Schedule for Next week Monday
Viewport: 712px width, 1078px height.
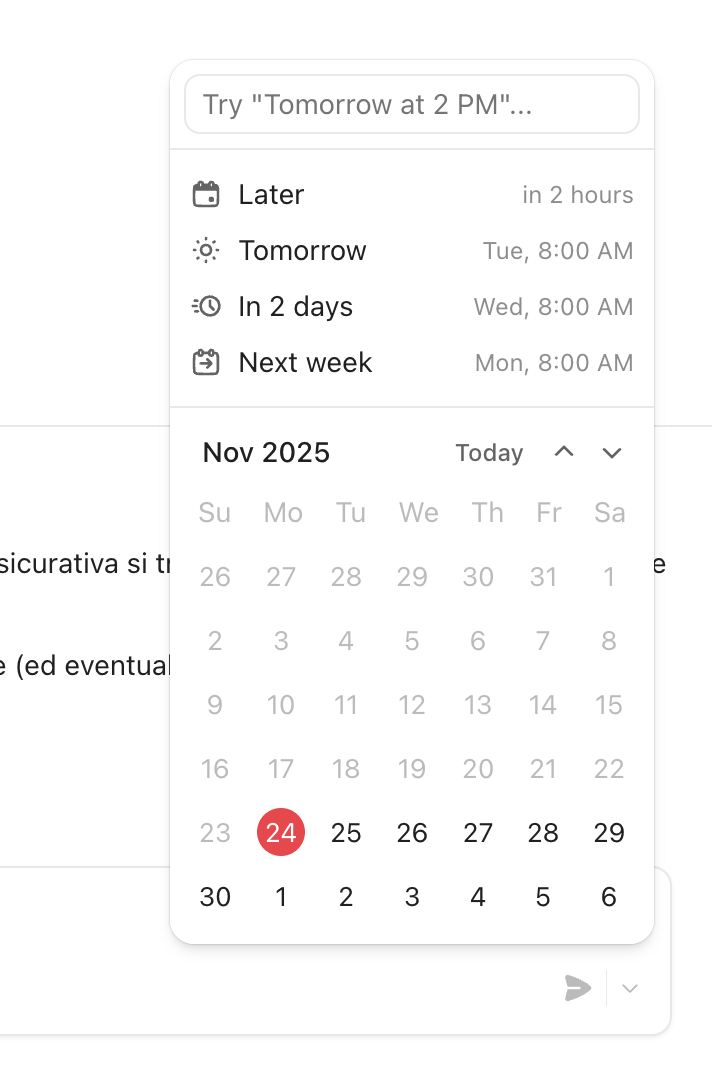tap(411, 363)
